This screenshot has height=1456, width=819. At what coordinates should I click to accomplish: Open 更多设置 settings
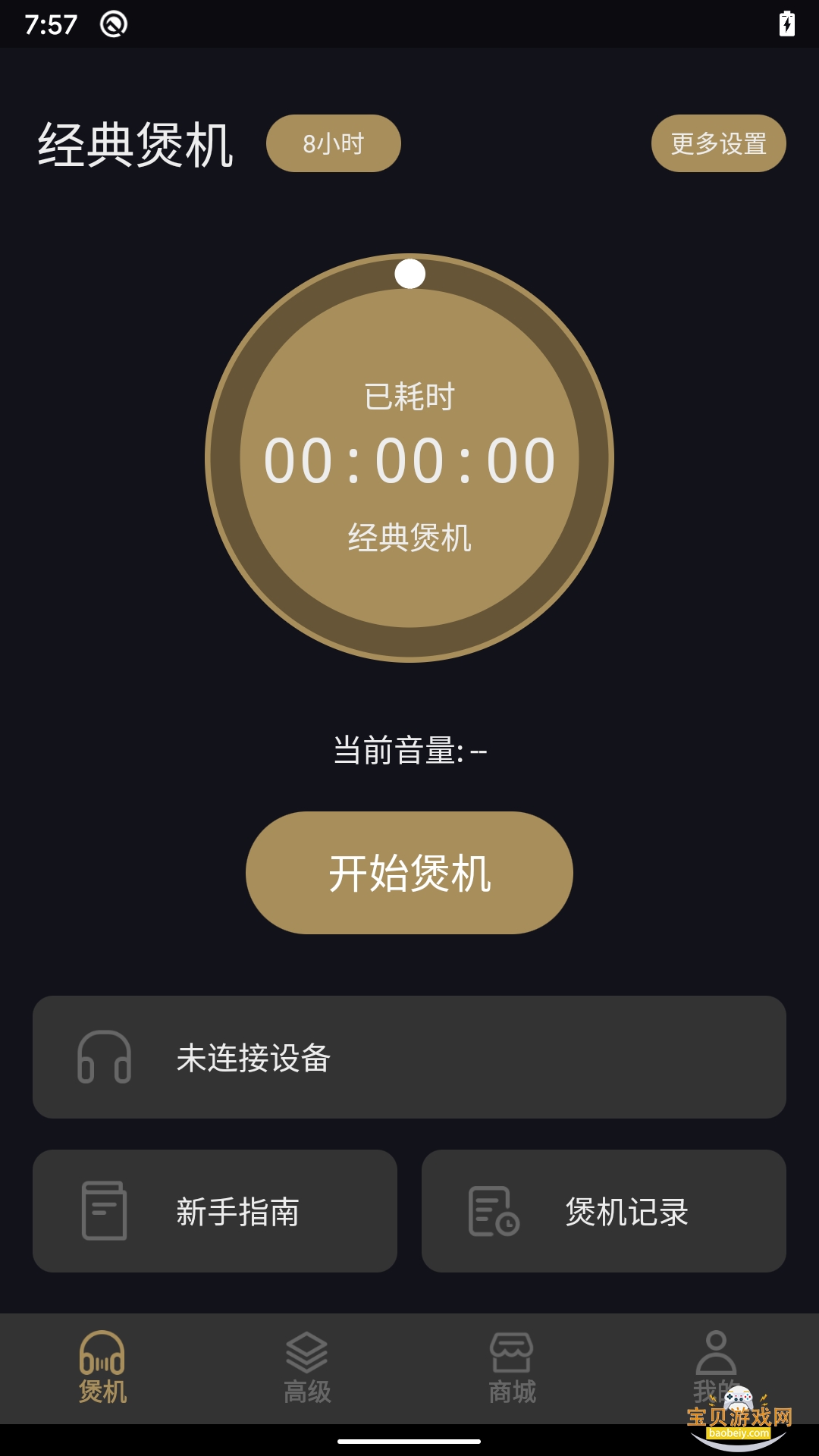coord(718,143)
